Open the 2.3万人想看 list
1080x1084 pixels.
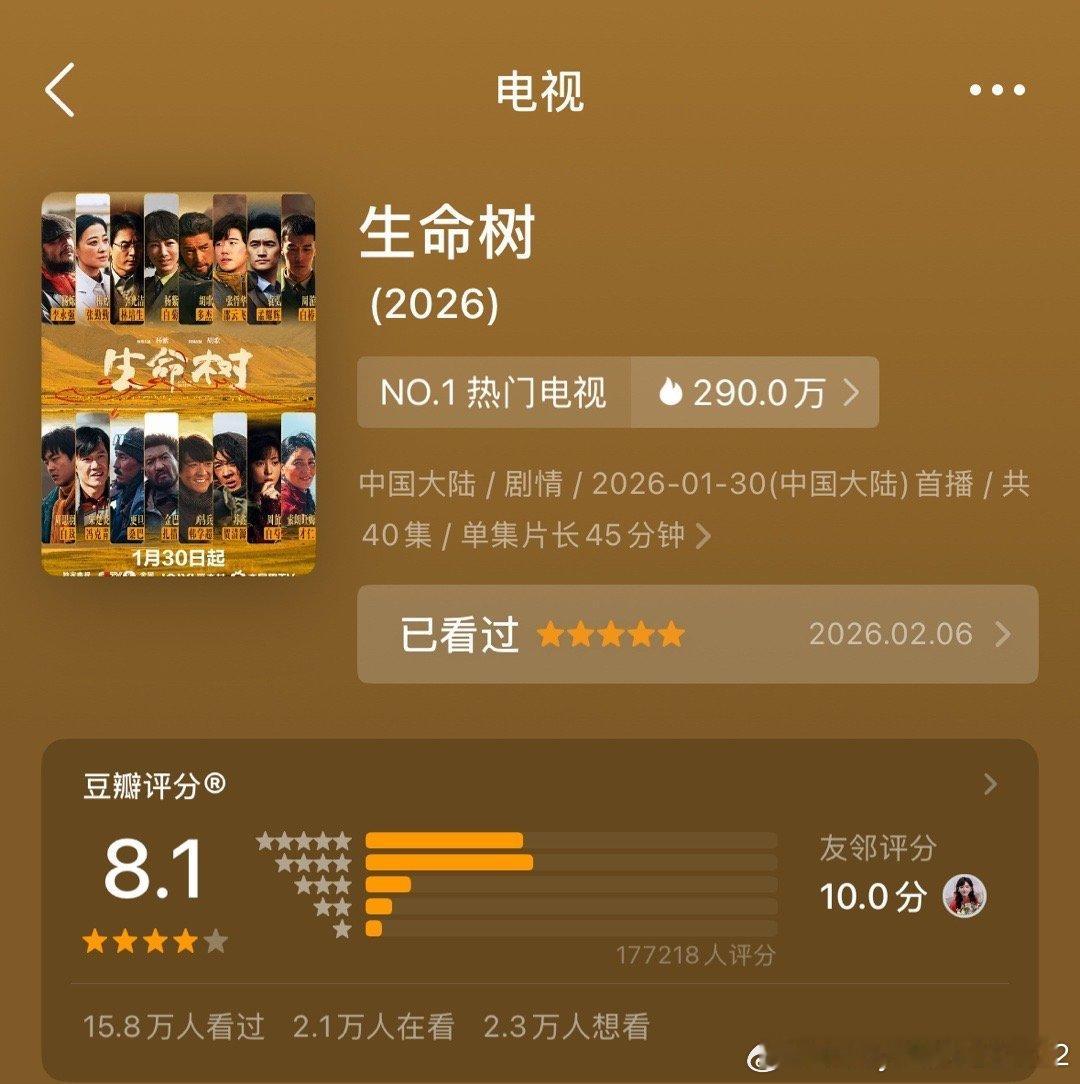[564, 1026]
